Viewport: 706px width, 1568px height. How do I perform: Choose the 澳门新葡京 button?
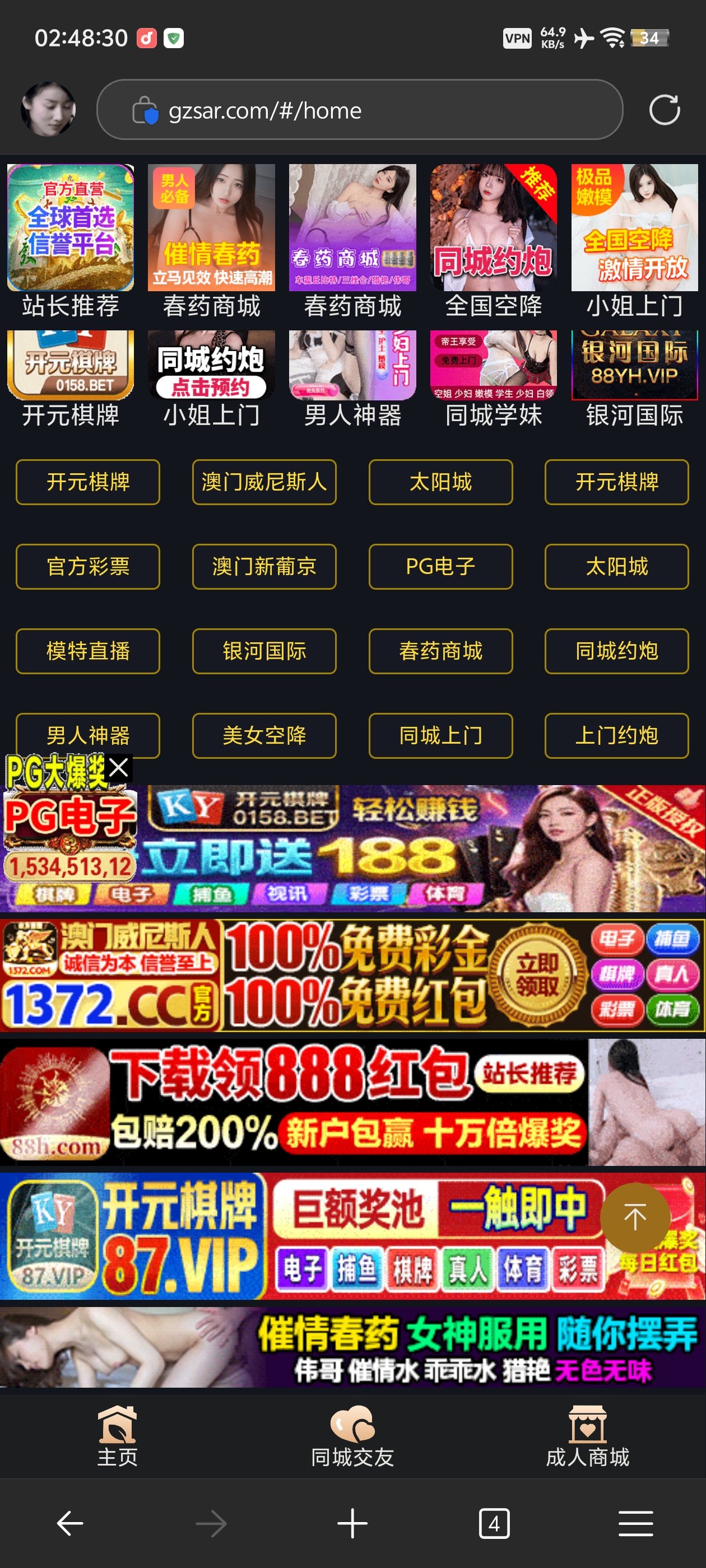point(264,567)
